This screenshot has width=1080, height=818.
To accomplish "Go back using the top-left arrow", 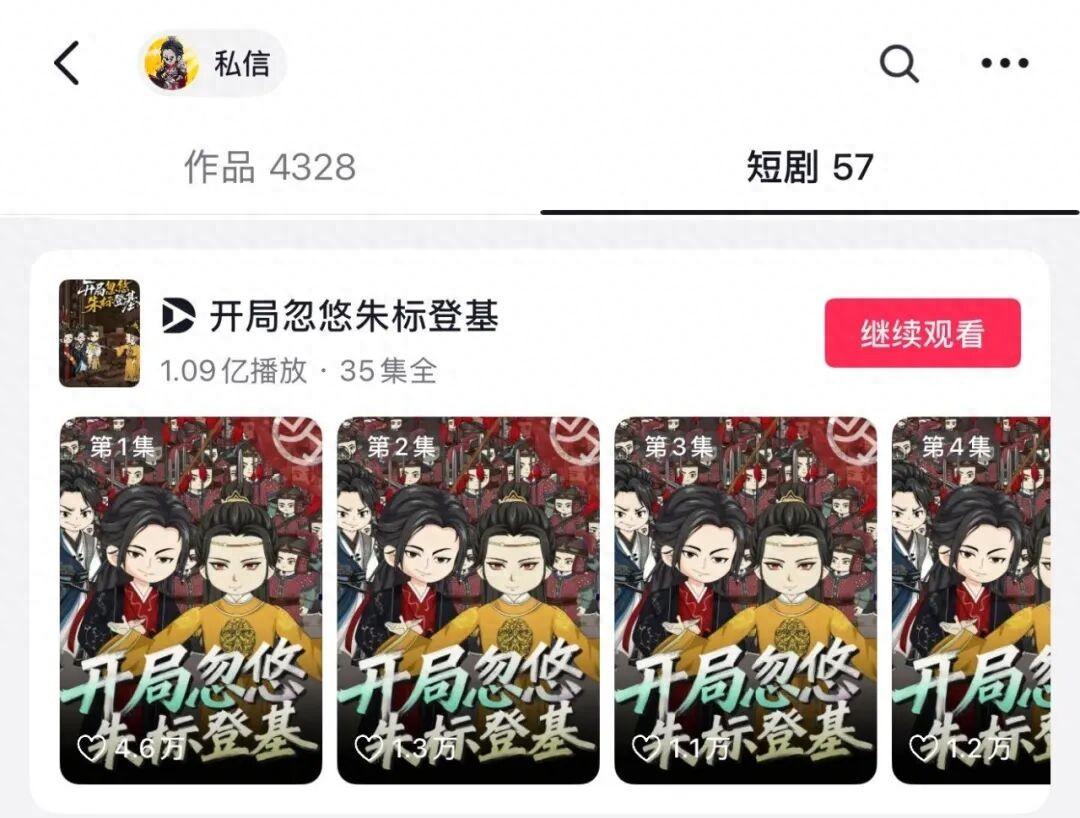I will click(x=67, y=65).
